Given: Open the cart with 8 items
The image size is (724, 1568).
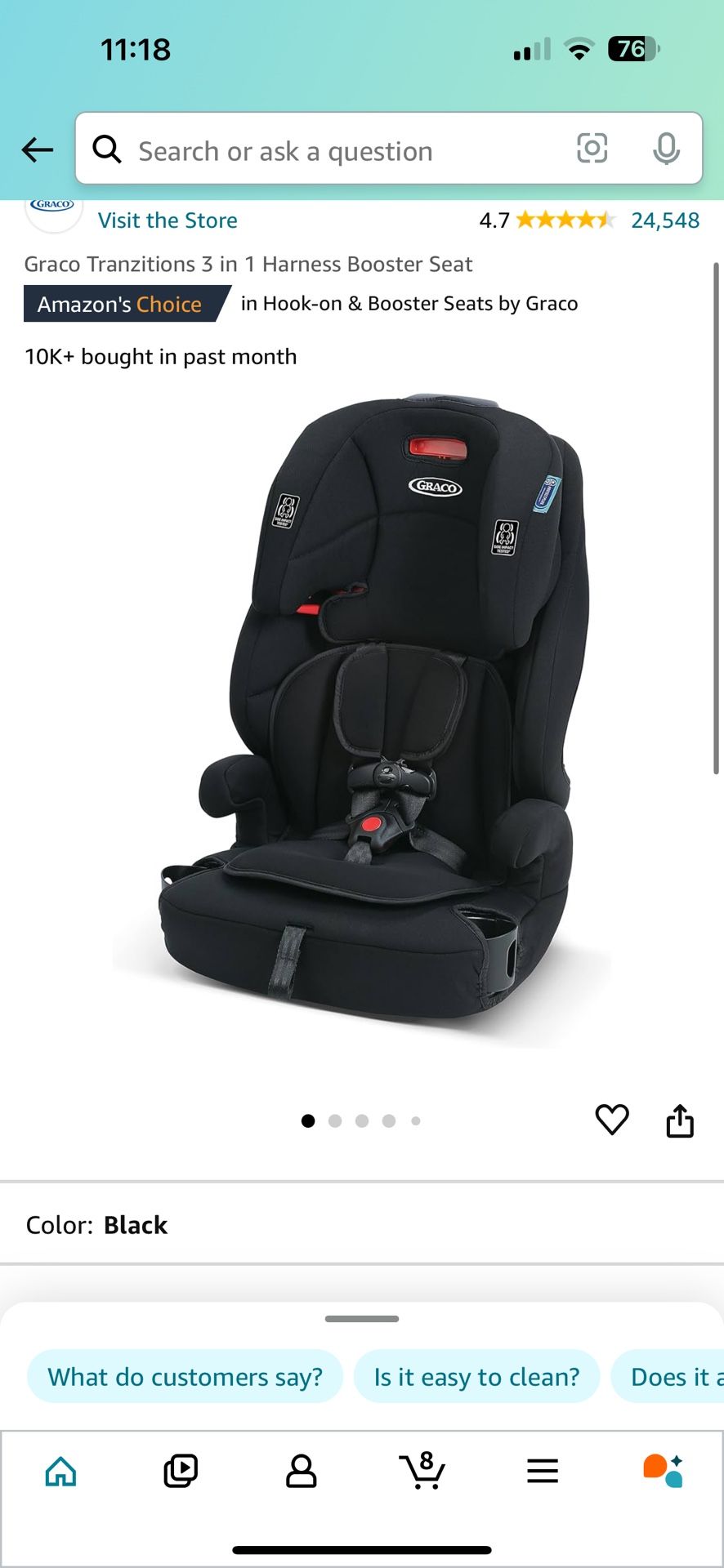Looking at the screenshot, I should [x=422, y=1472].
